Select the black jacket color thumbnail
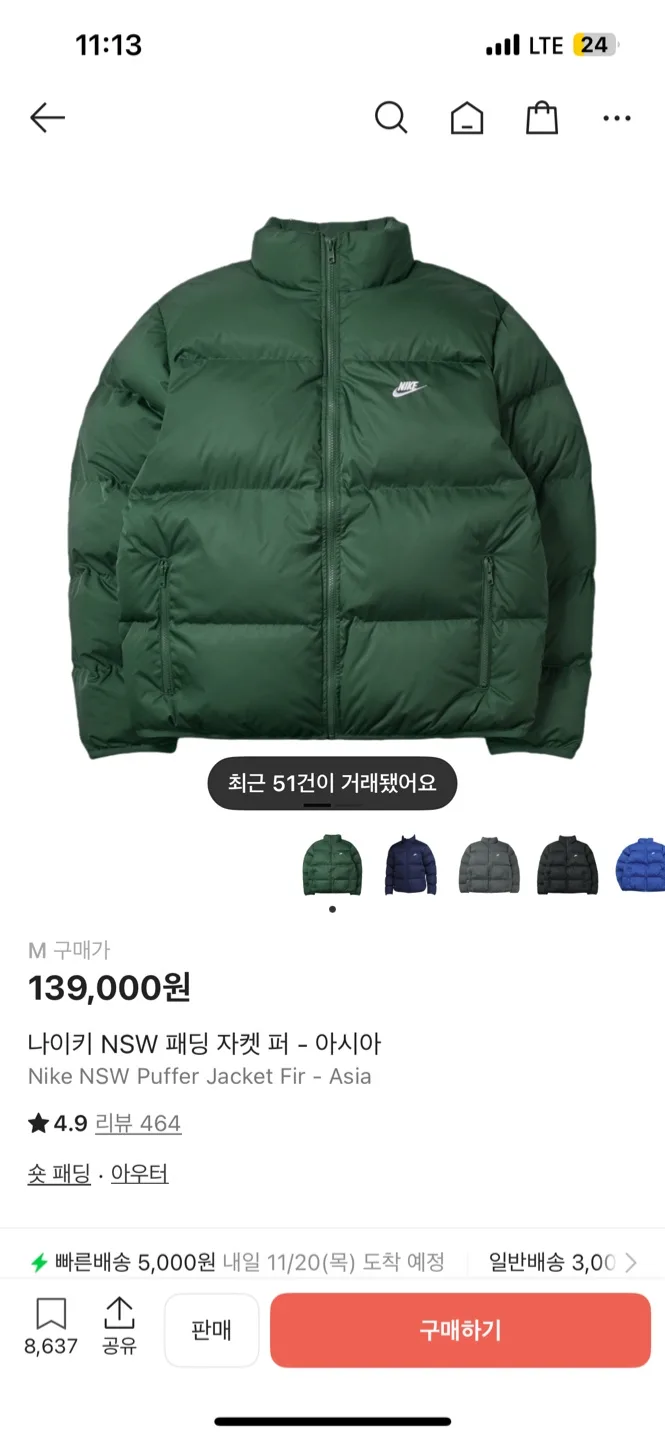665x1440 pixels. (x=567, y=865)
